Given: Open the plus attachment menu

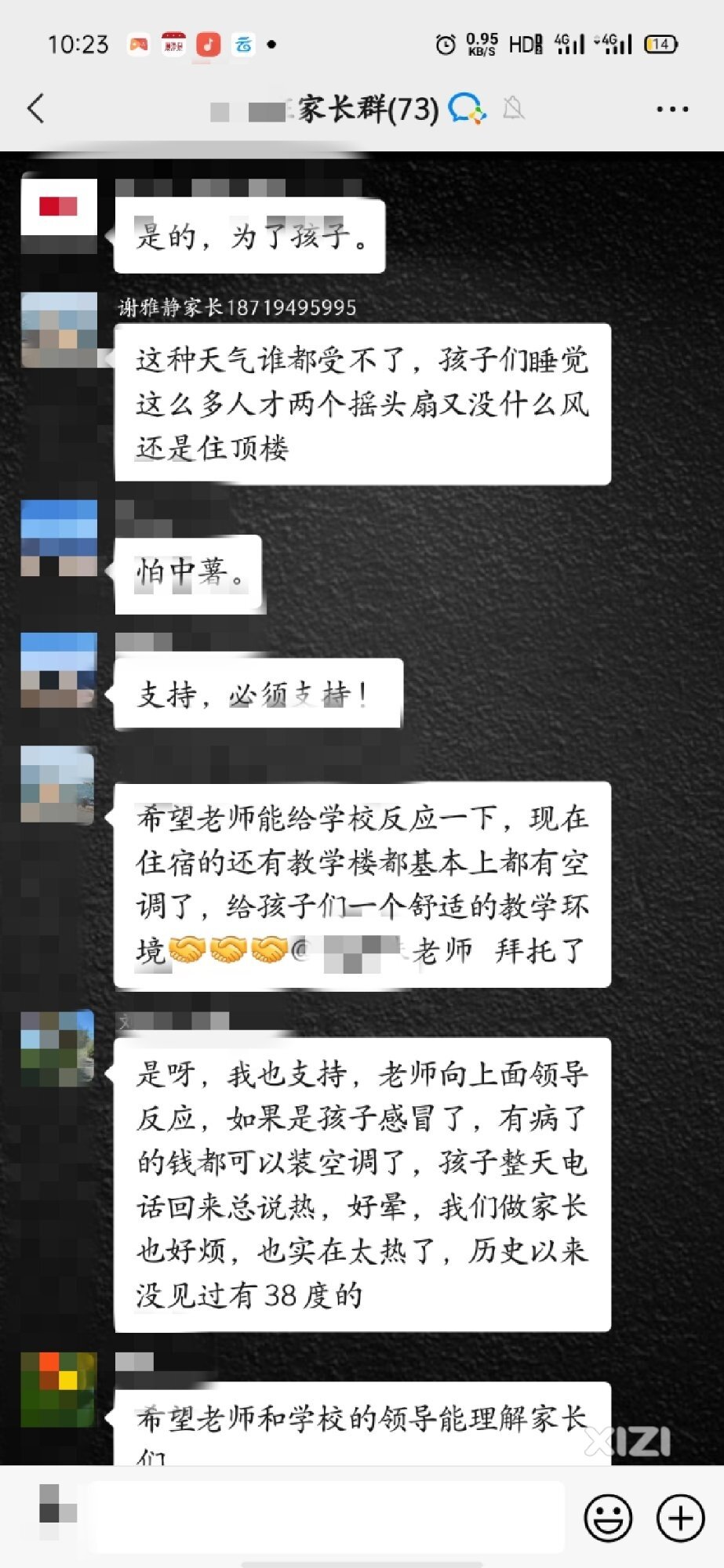Looking at the screenshot, I should tap(680, 1518).
